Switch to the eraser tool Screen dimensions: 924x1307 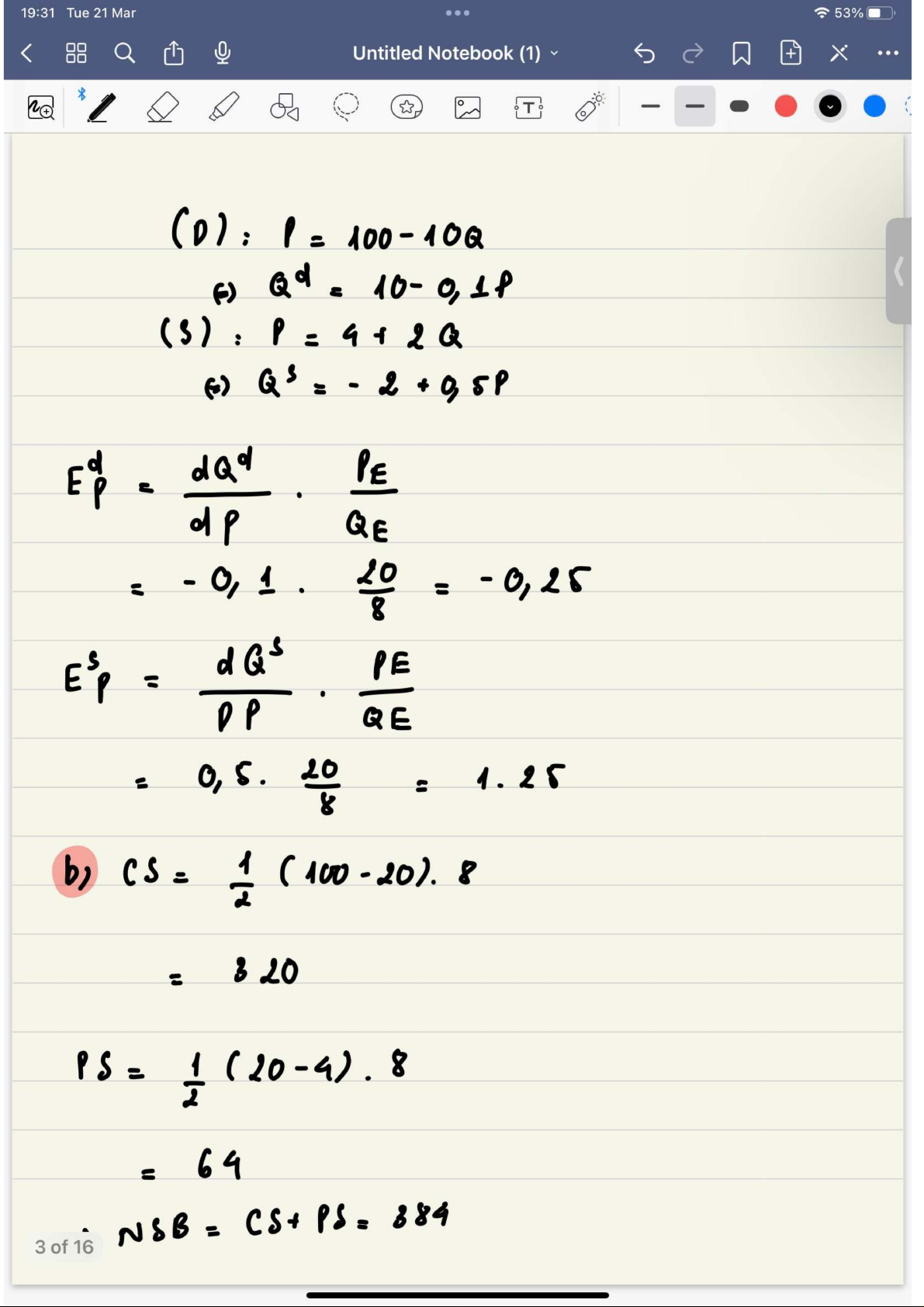click(162, 107)
